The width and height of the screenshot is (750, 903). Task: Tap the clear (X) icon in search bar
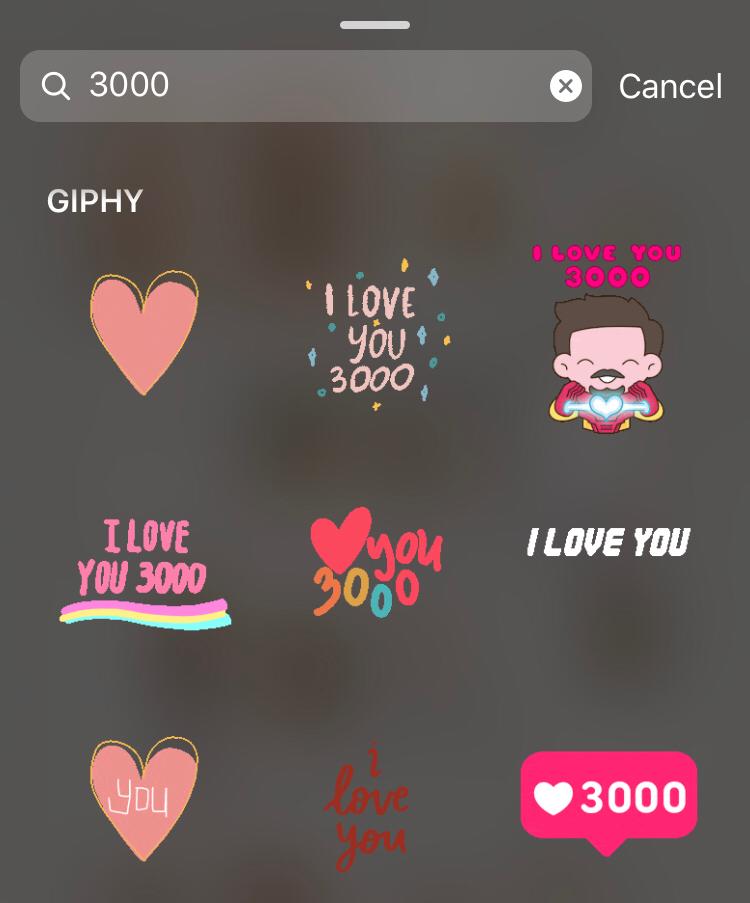(565, 86)
